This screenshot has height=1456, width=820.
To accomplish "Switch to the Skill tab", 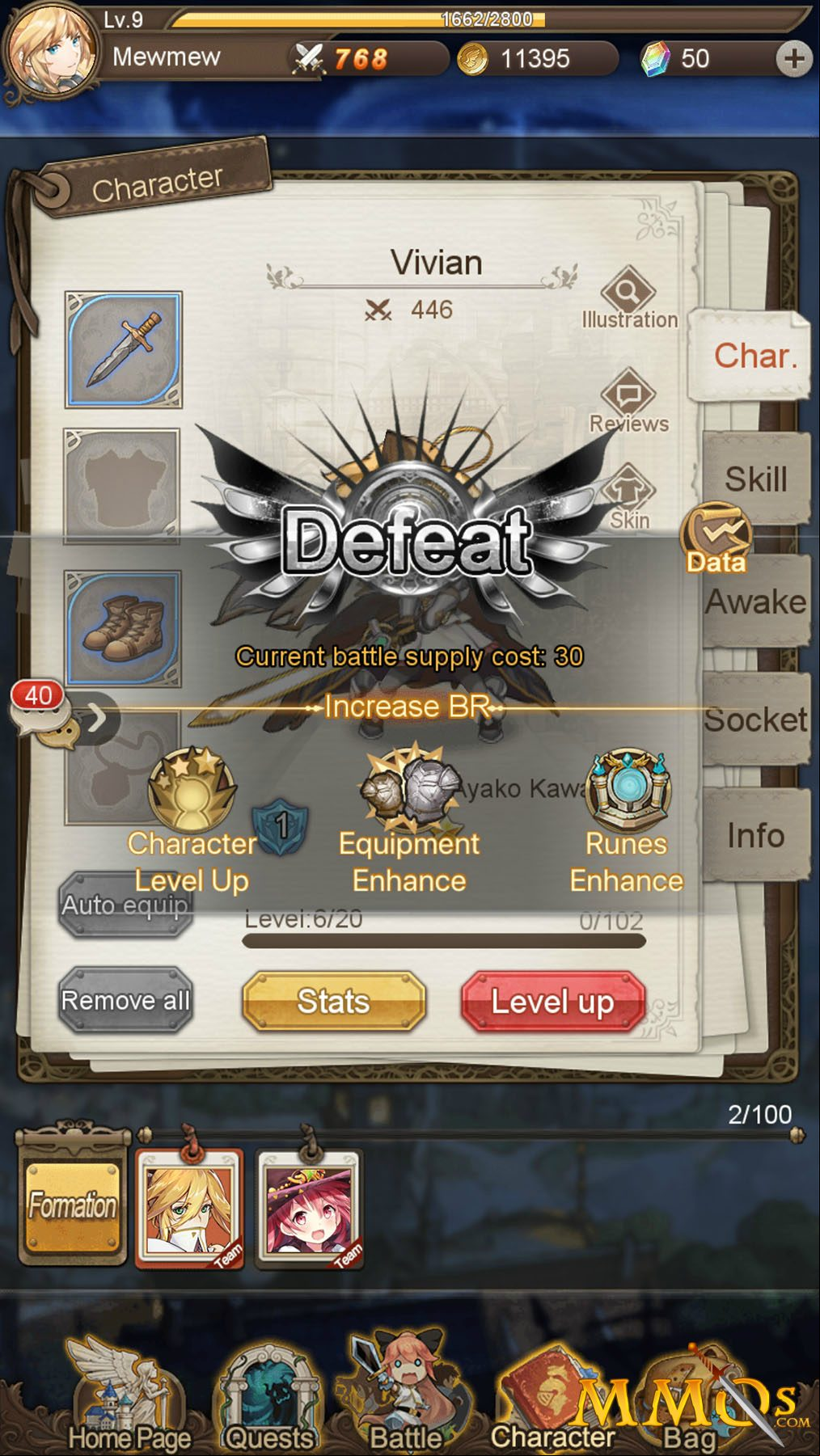I will (x=755, y=478).
